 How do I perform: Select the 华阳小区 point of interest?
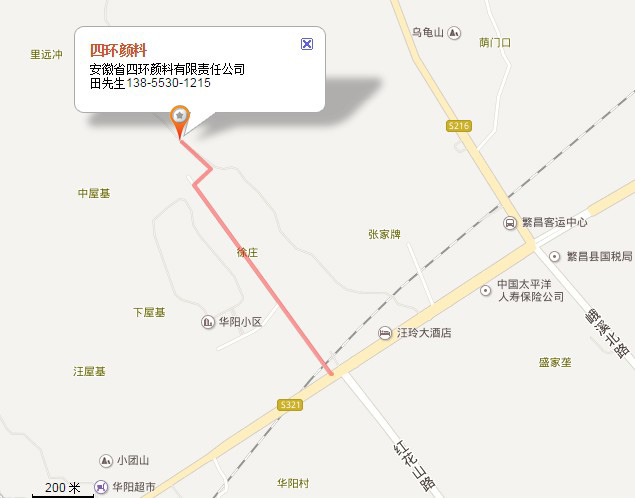[208, 322]
